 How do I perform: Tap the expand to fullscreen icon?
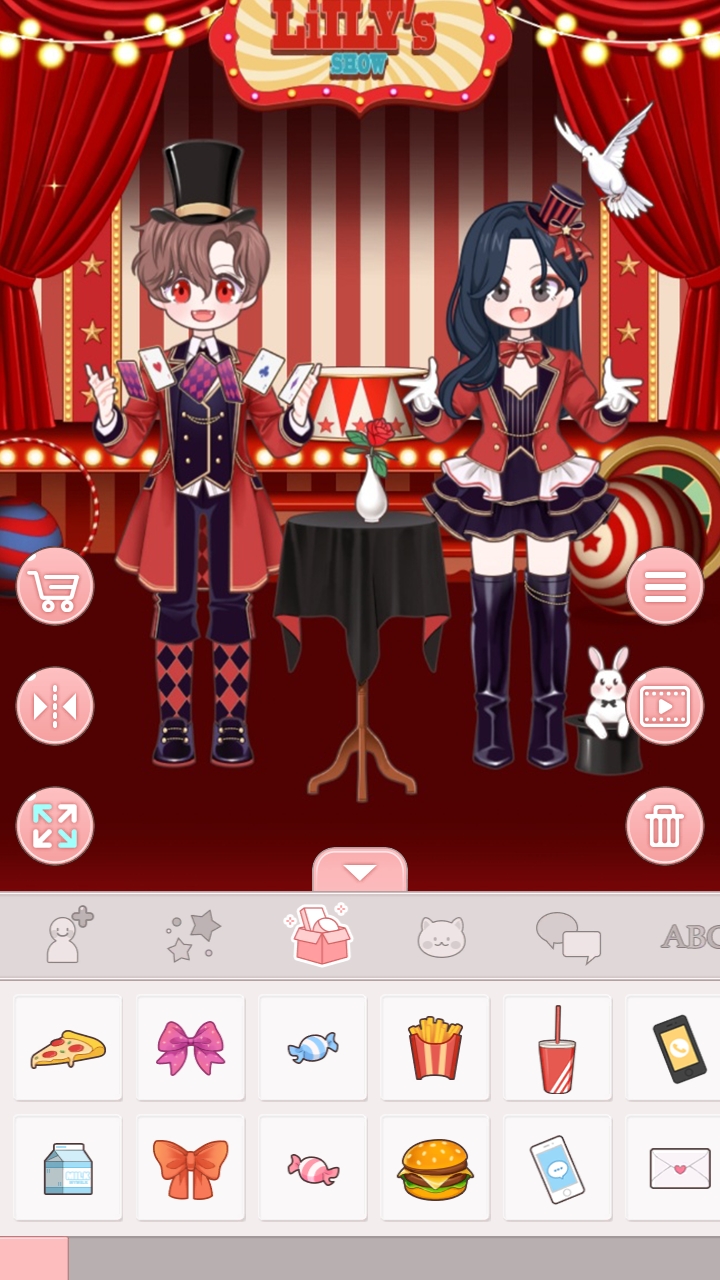[55, 826]
